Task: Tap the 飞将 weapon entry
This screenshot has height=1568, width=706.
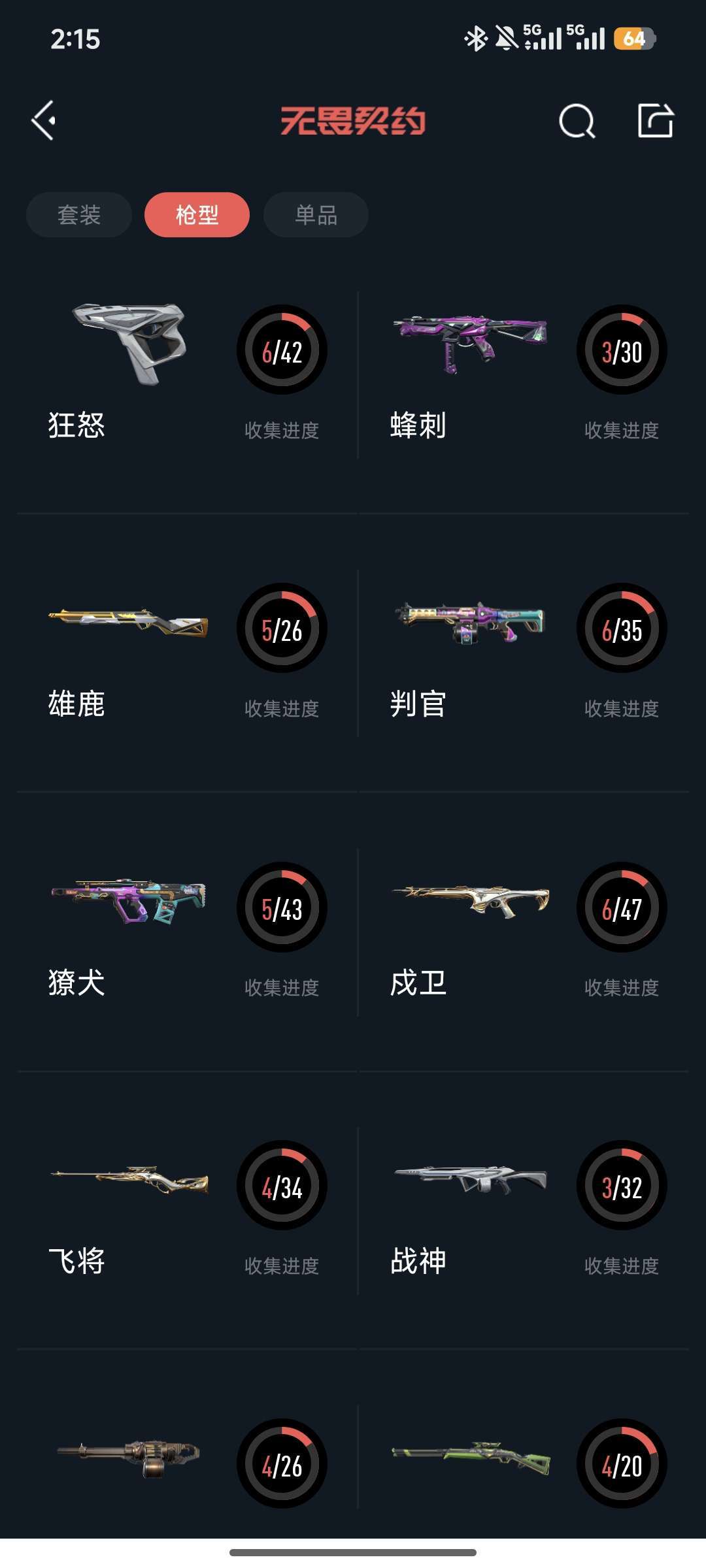Action: [186, 1211]
